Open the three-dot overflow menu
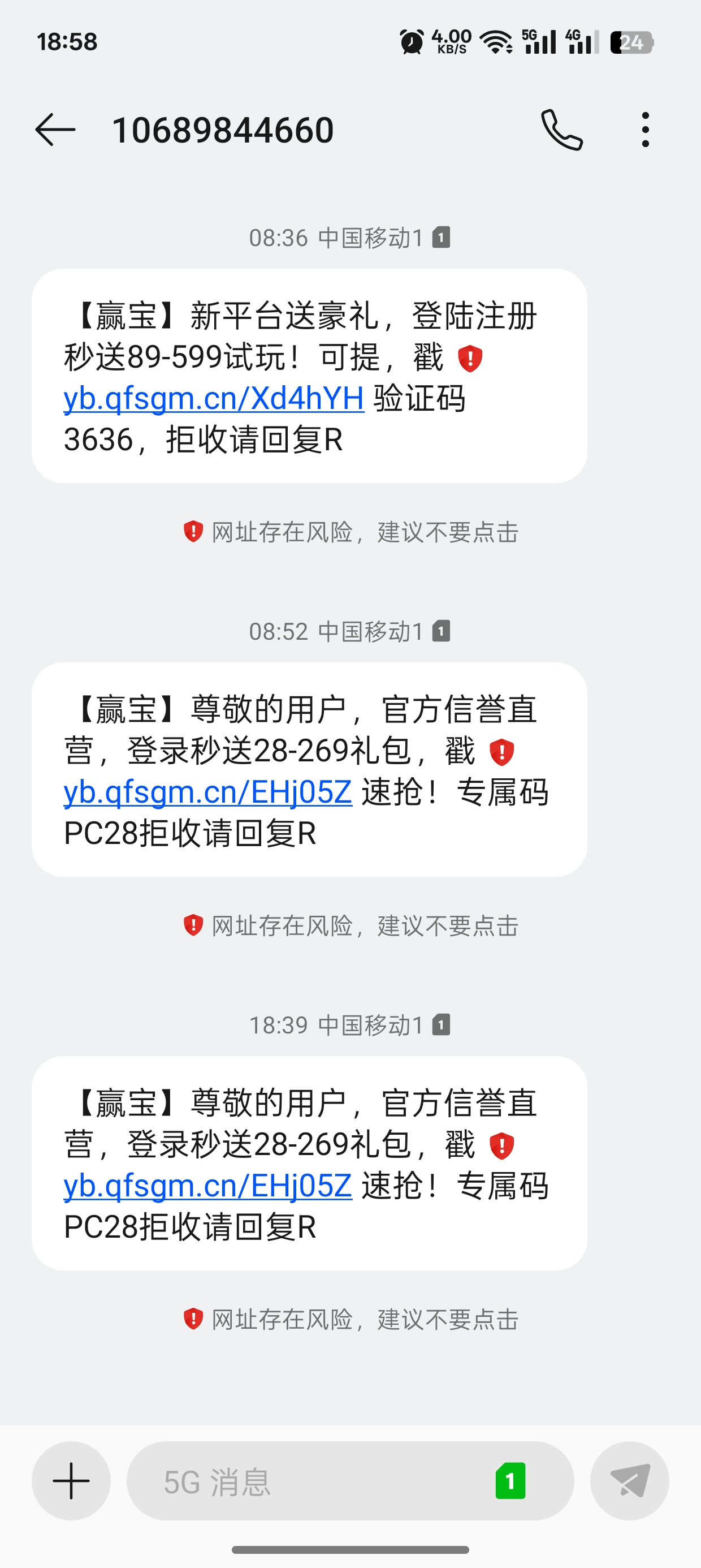Image resolution: width=701 pixels, height=1568 pixels. click(646, 130)
